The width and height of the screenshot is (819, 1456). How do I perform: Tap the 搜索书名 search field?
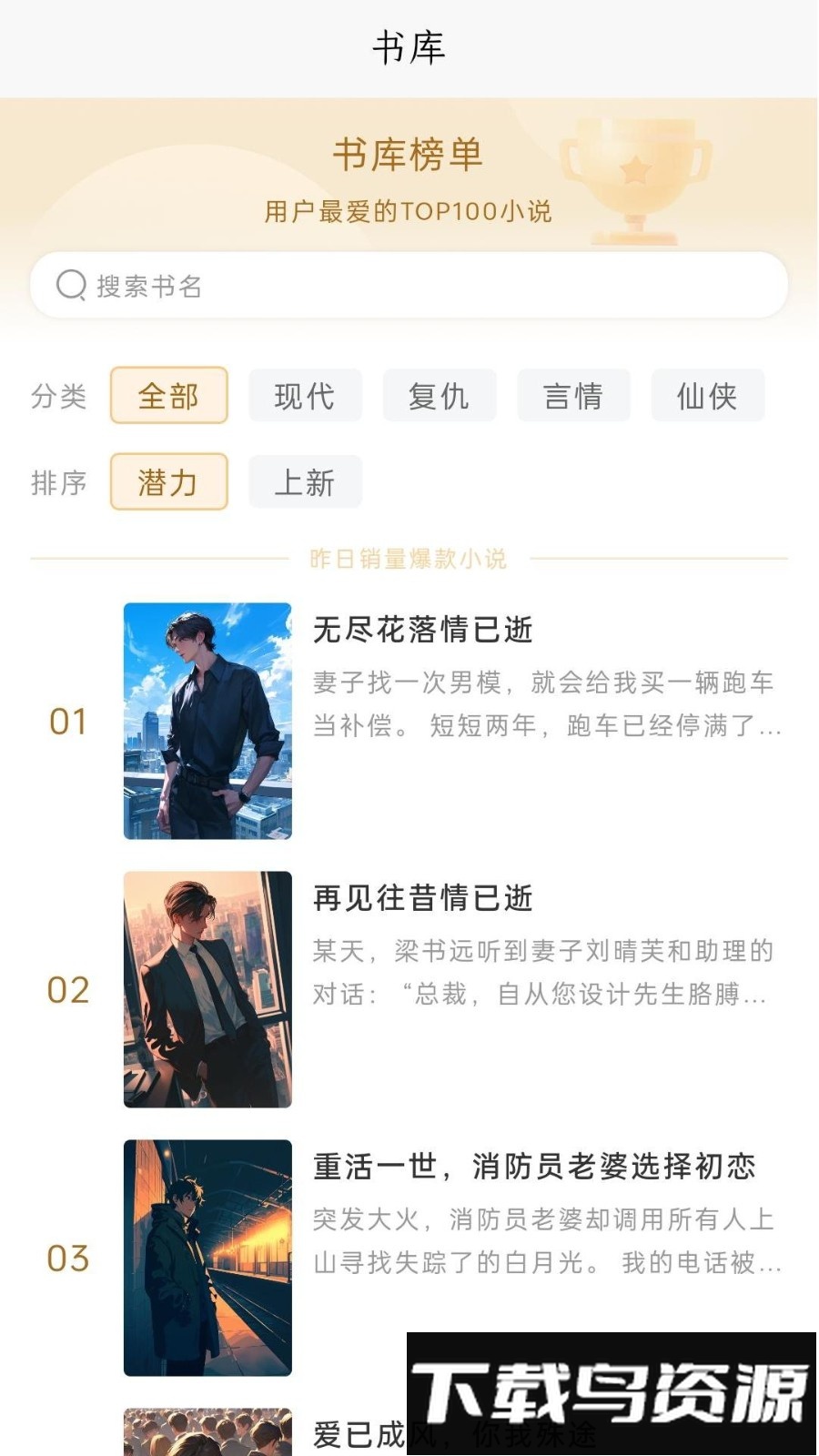409,286
